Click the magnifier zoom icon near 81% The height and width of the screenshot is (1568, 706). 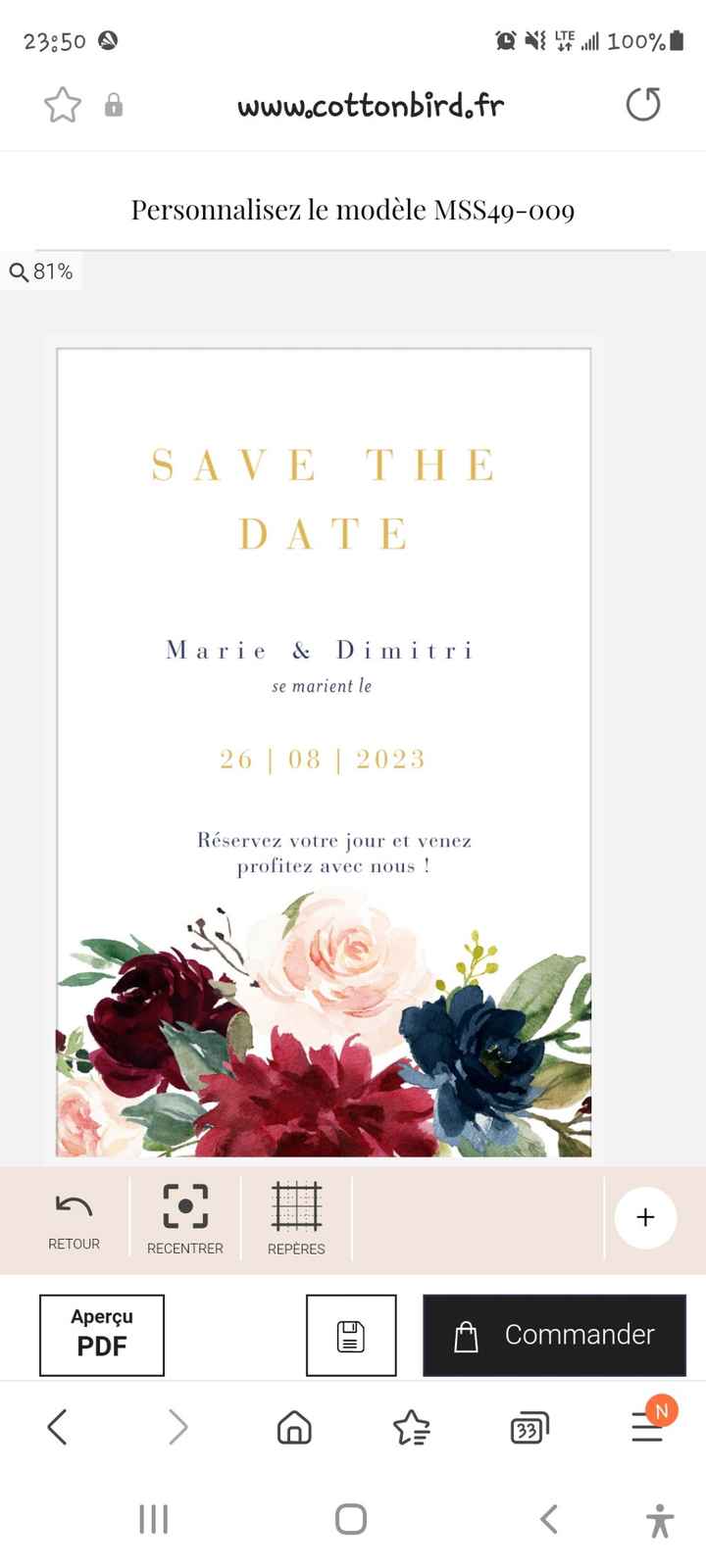(18, 272)
